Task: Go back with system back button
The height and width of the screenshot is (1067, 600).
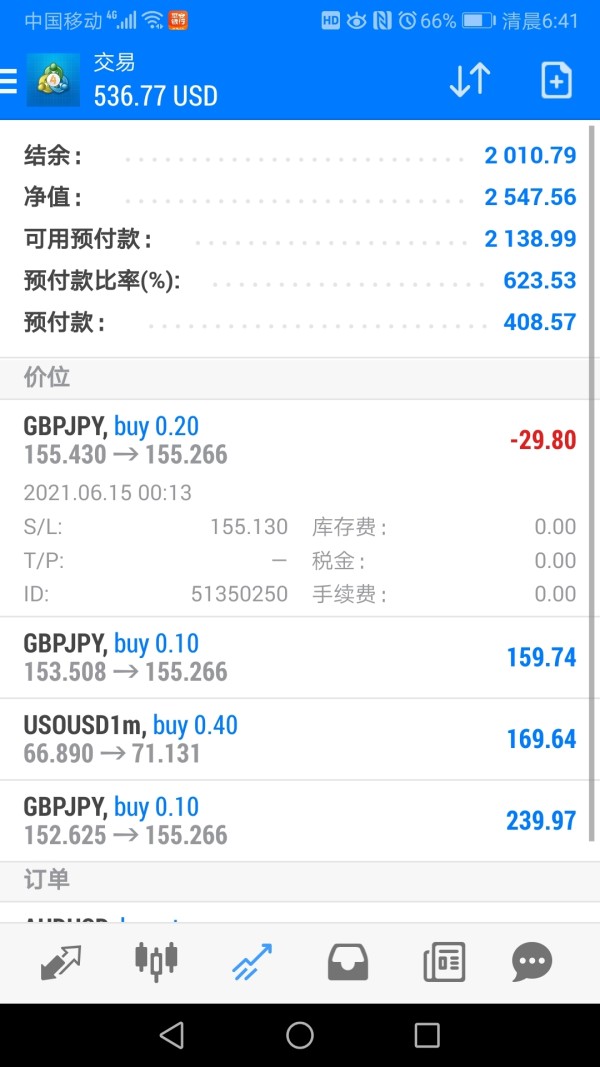Action: [x=172, y=1035]
